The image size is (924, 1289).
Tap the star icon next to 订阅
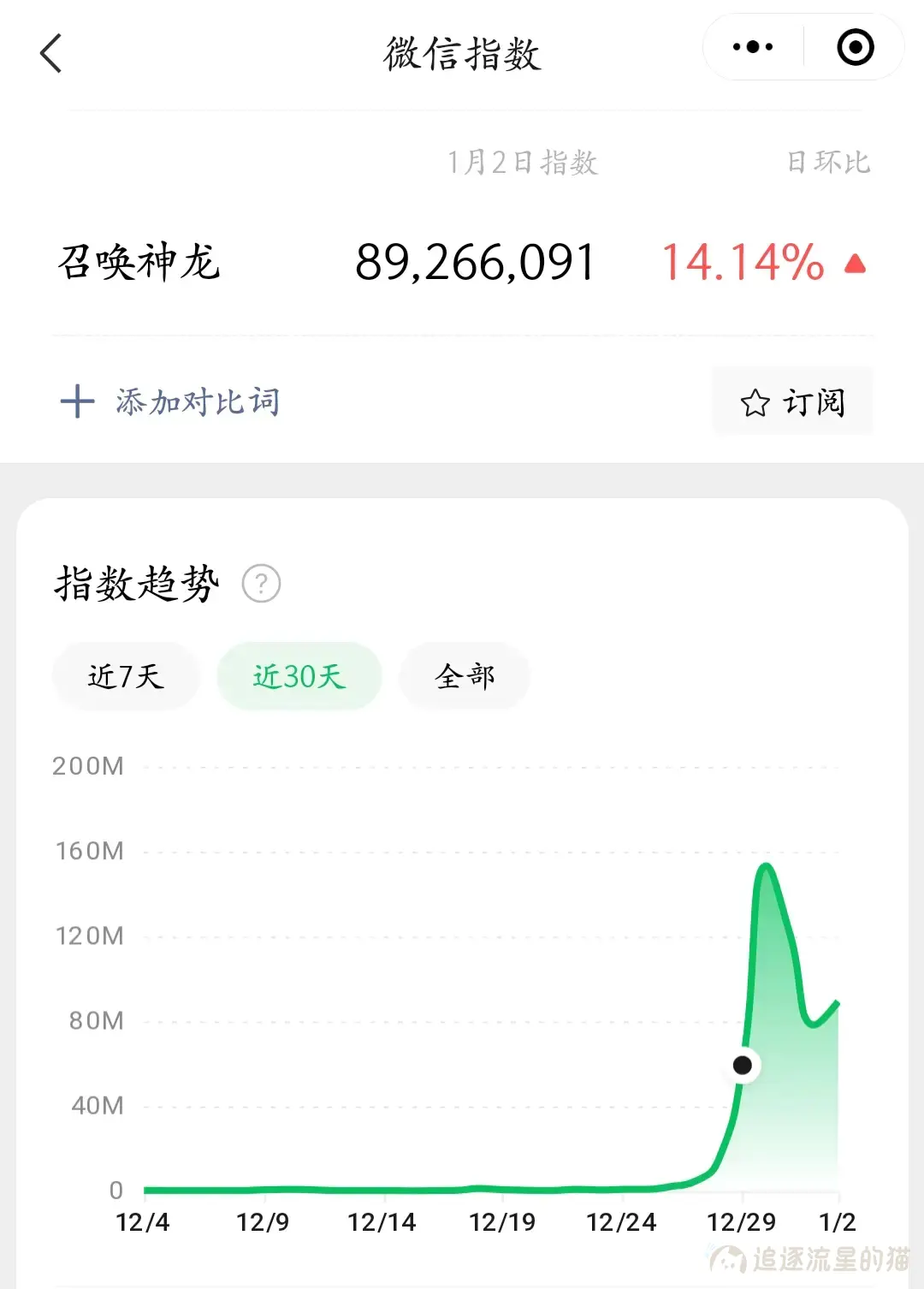point(756,401)
